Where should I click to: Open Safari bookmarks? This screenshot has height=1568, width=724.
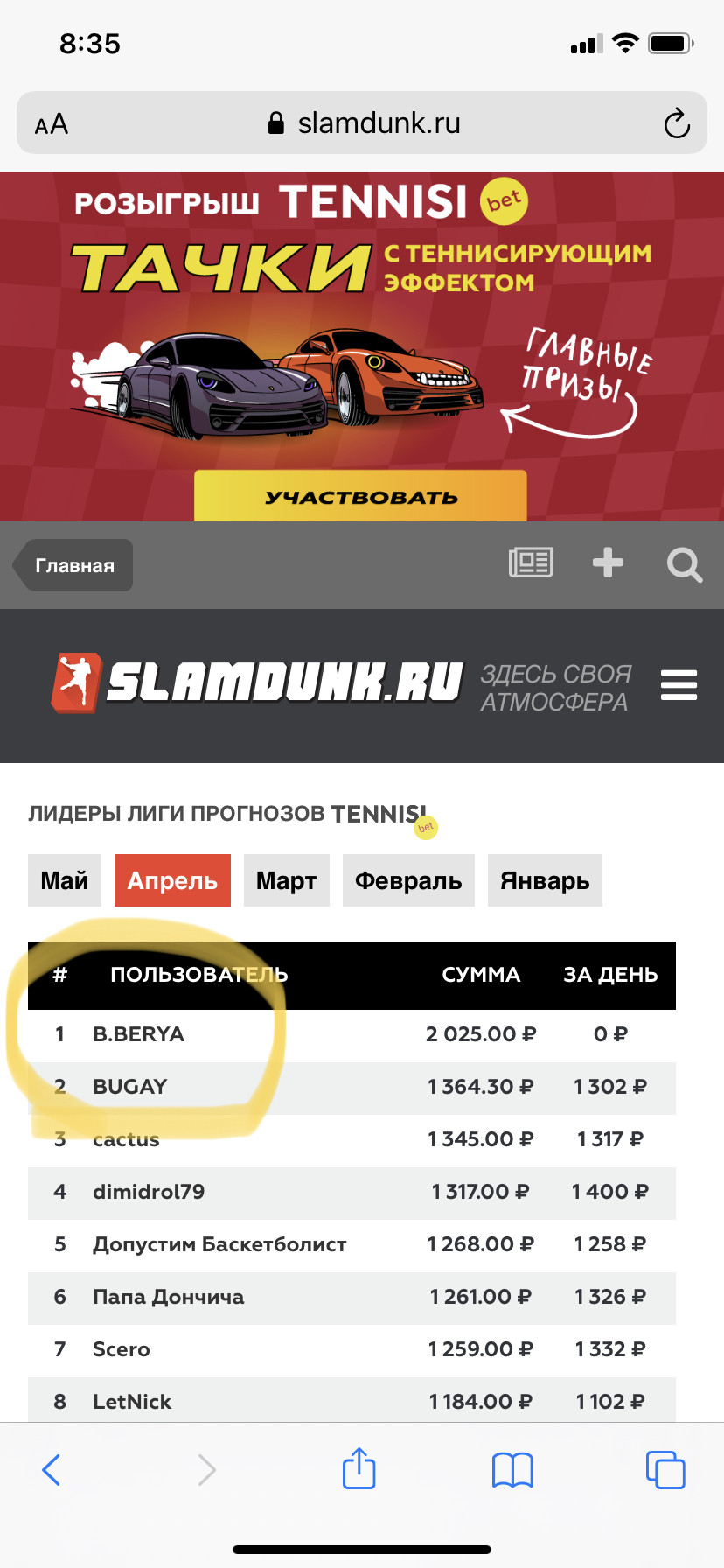(x=512, y=1470)
